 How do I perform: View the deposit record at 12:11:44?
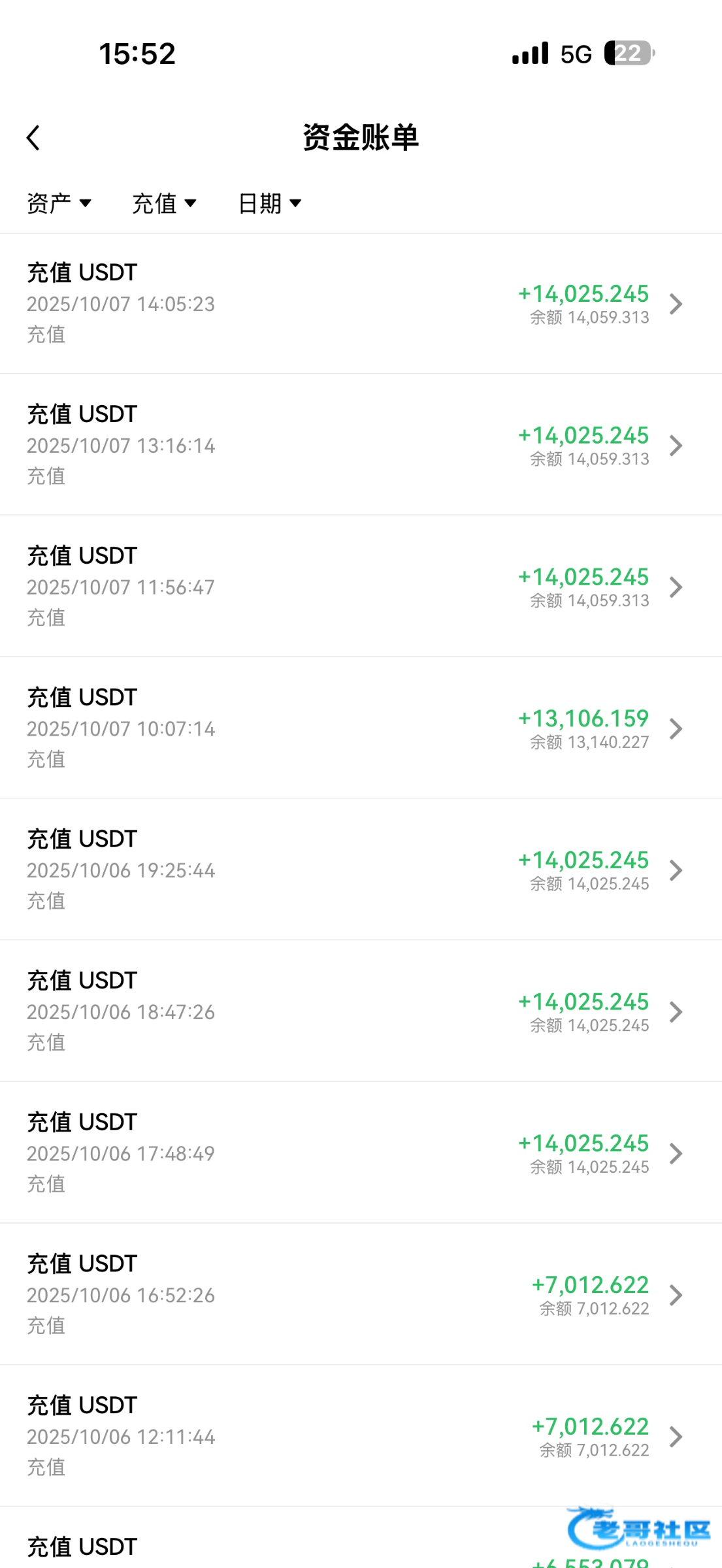click(361, 1436)
